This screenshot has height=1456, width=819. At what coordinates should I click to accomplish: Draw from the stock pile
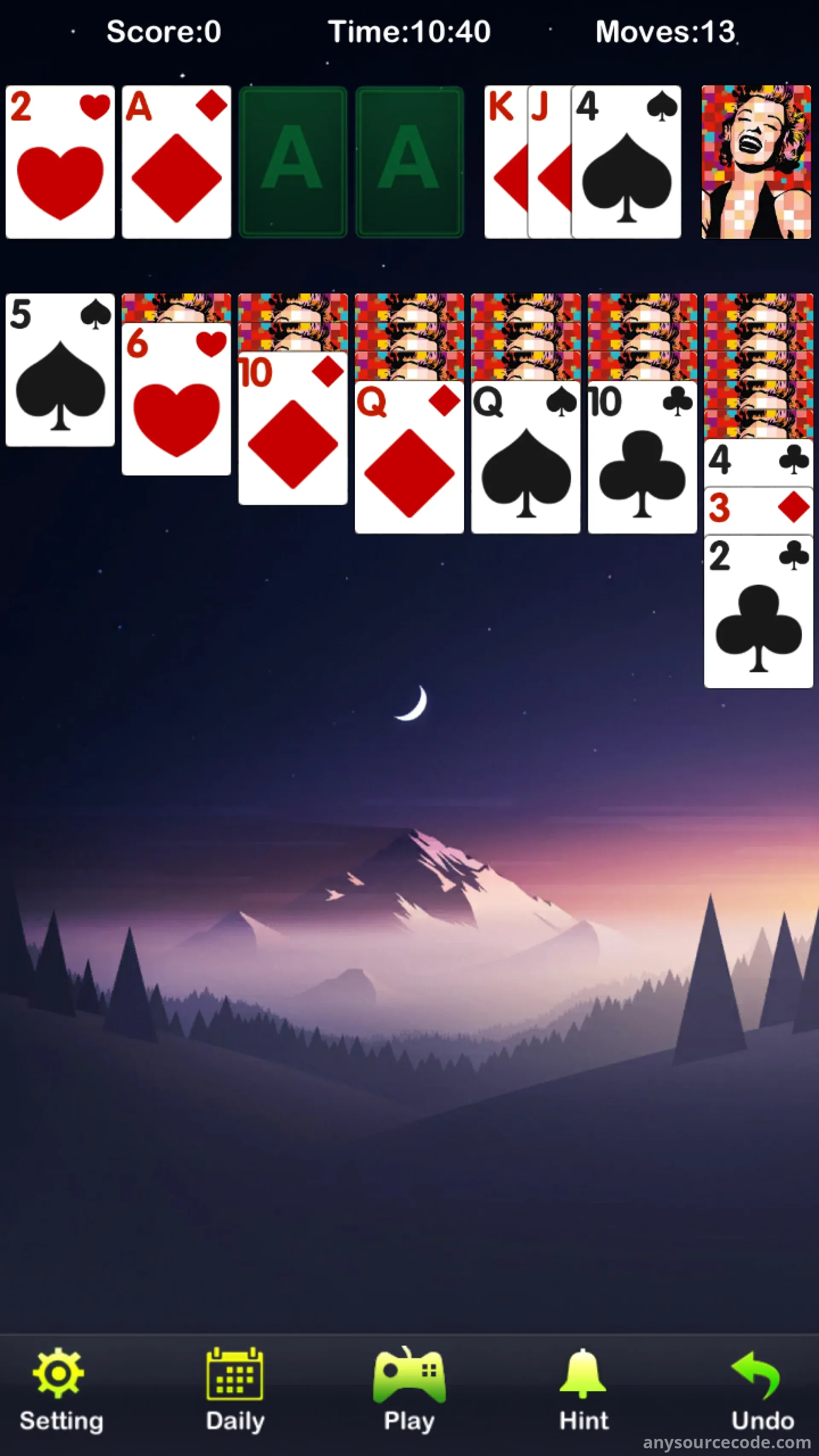point(756,162)
